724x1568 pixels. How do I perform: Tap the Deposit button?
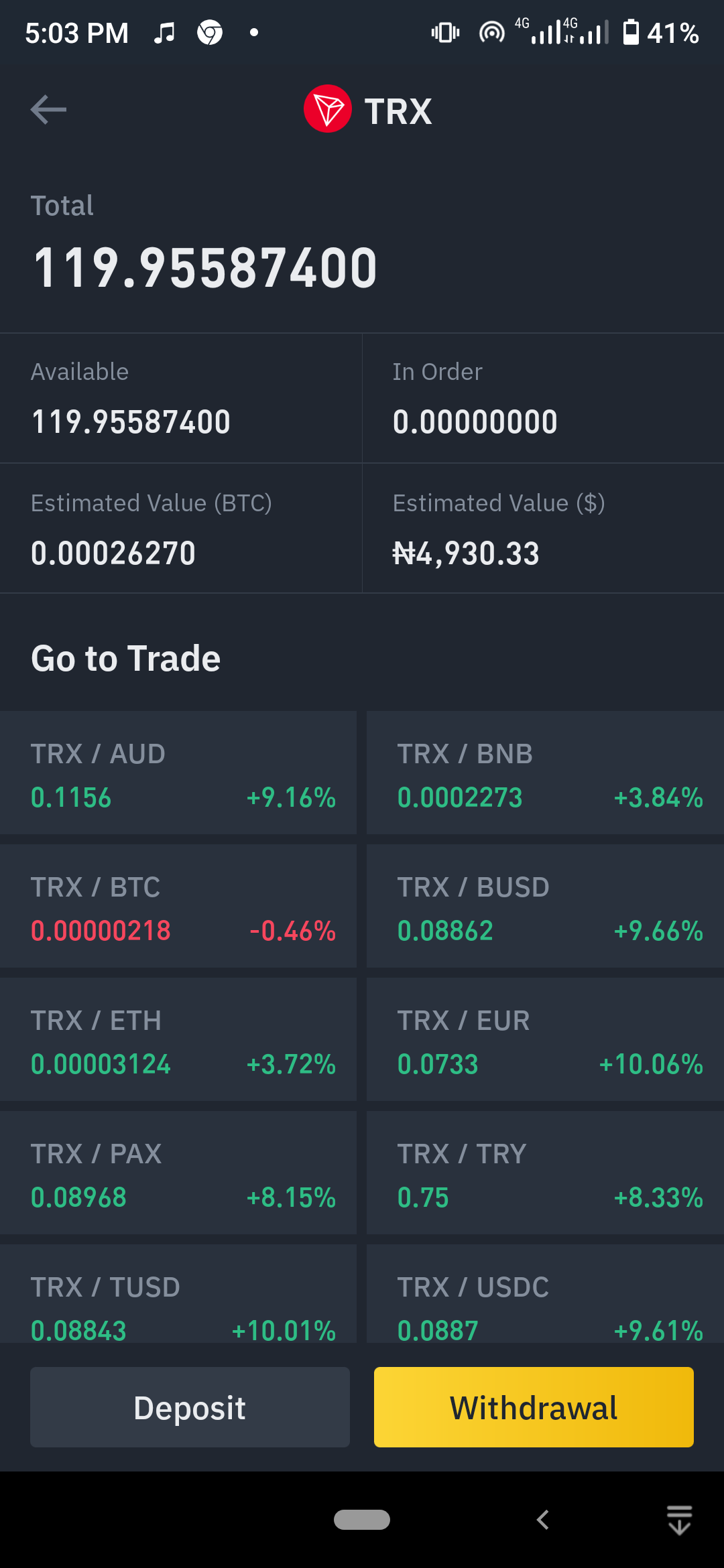pyautogui.click(x=190, y=1407)
